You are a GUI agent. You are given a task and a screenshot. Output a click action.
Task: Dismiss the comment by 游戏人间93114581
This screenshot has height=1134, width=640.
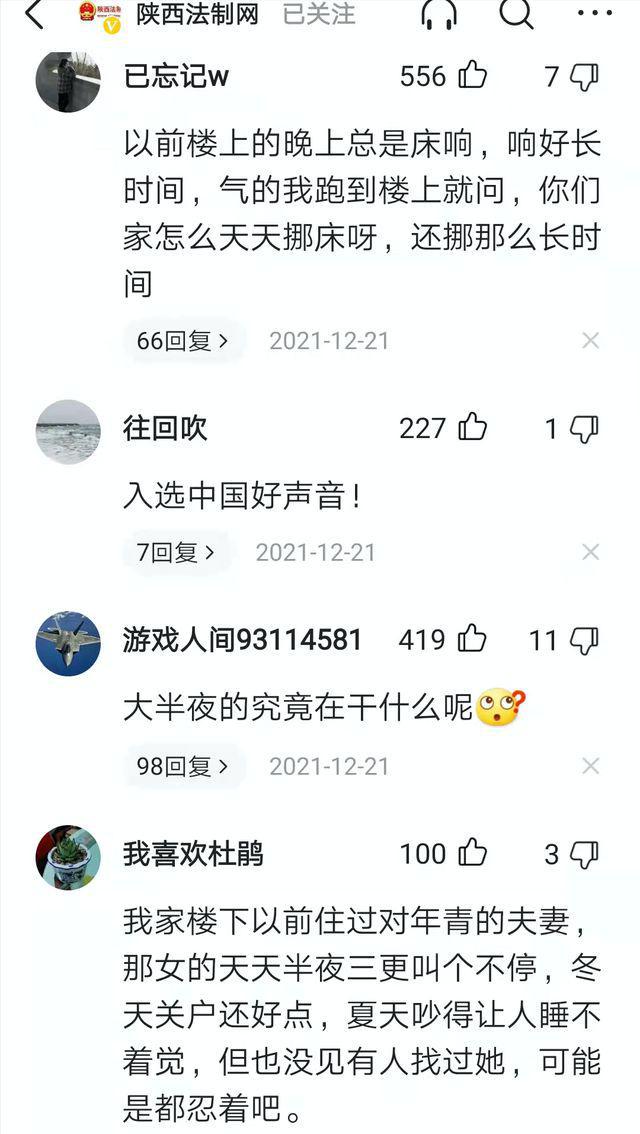(591, 766)
